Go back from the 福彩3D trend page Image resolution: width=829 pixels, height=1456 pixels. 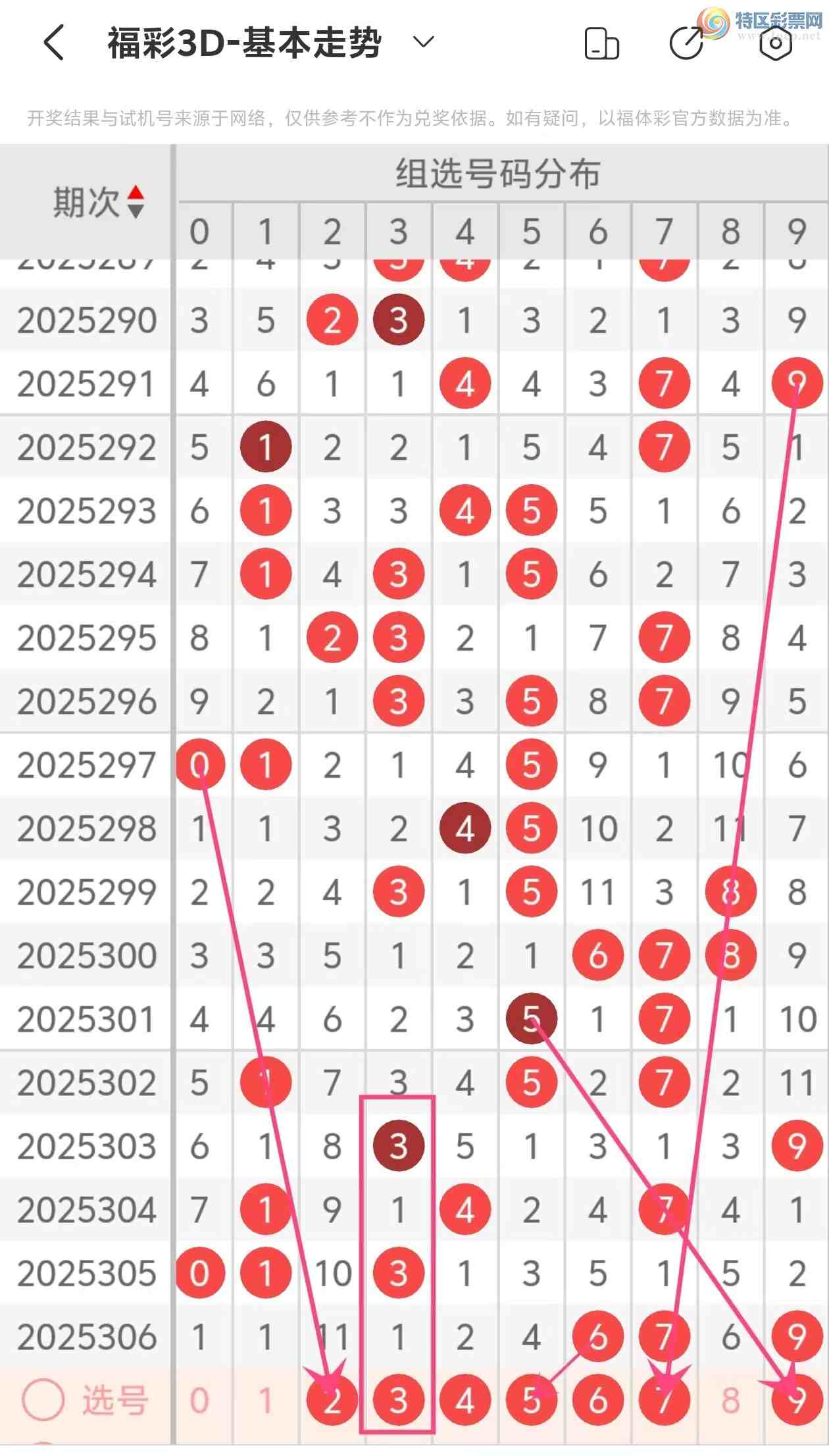pyautogui.click(x=54, y=43)
